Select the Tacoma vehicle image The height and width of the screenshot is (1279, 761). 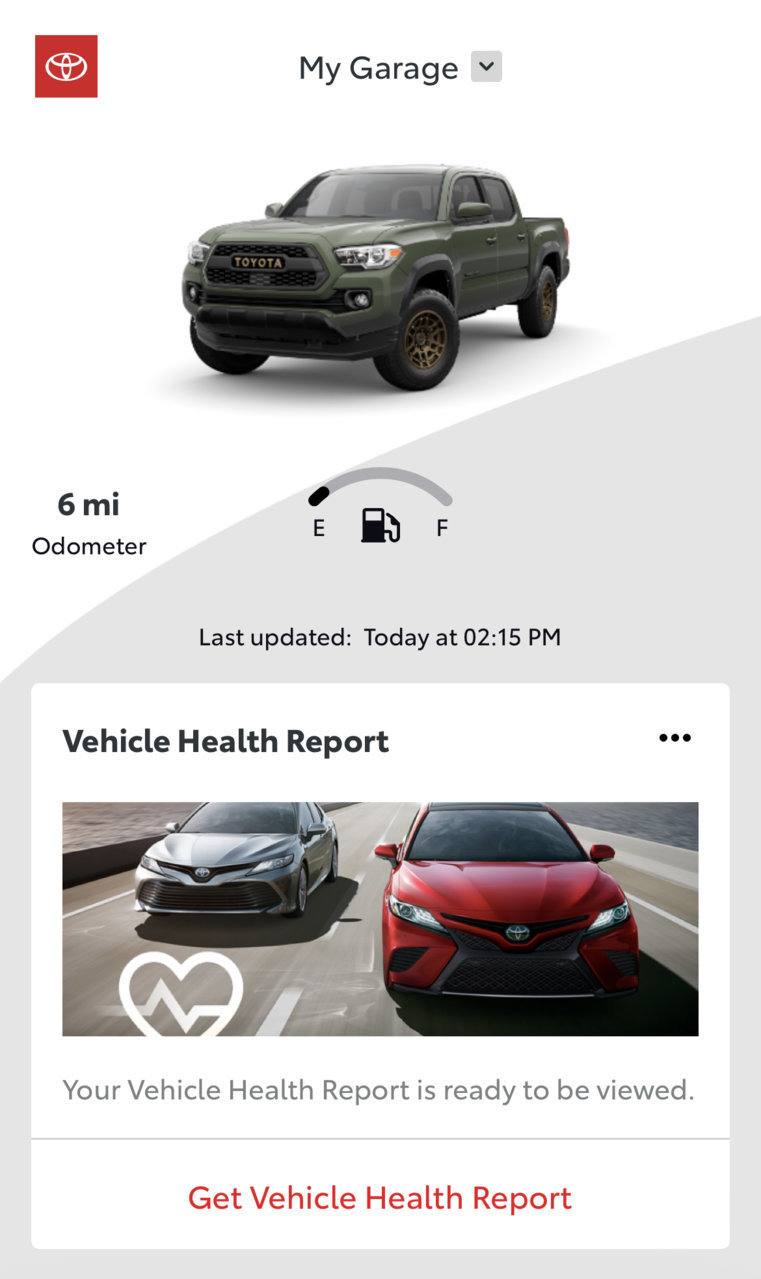tap(375, 277)
